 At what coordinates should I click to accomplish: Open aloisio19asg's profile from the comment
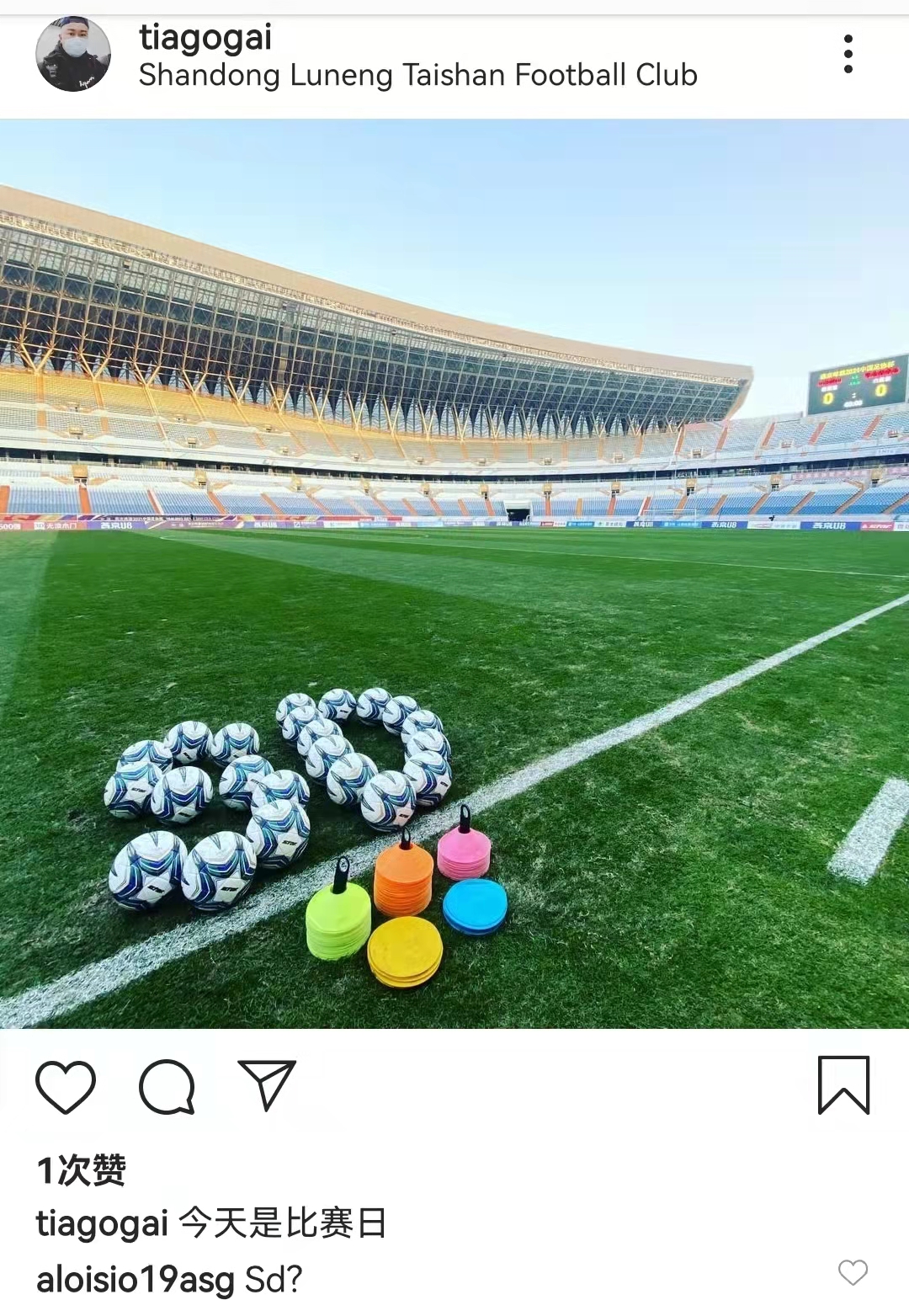135,1279
